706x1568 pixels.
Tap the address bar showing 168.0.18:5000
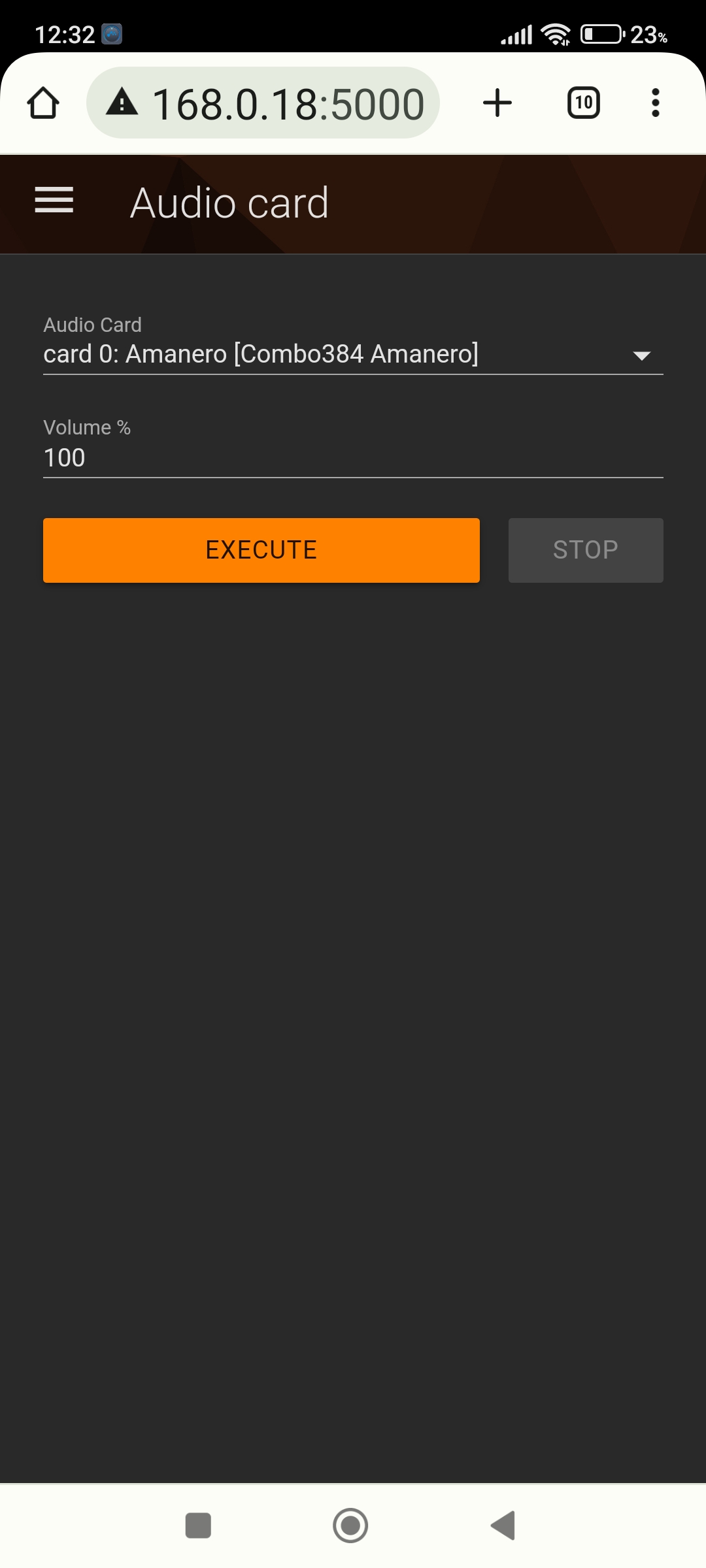tap(263, 103)
